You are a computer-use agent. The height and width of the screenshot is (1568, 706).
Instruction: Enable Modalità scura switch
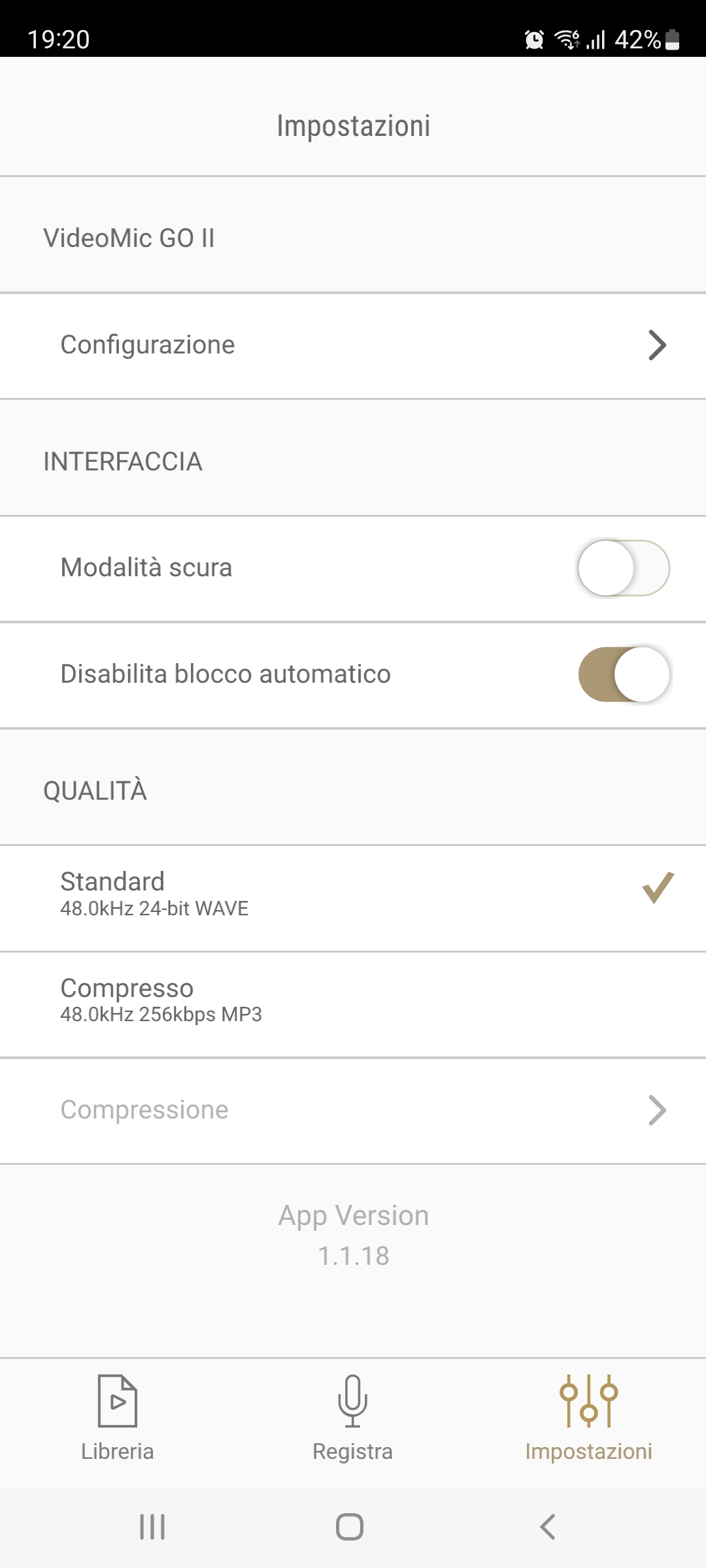point(624,568)
